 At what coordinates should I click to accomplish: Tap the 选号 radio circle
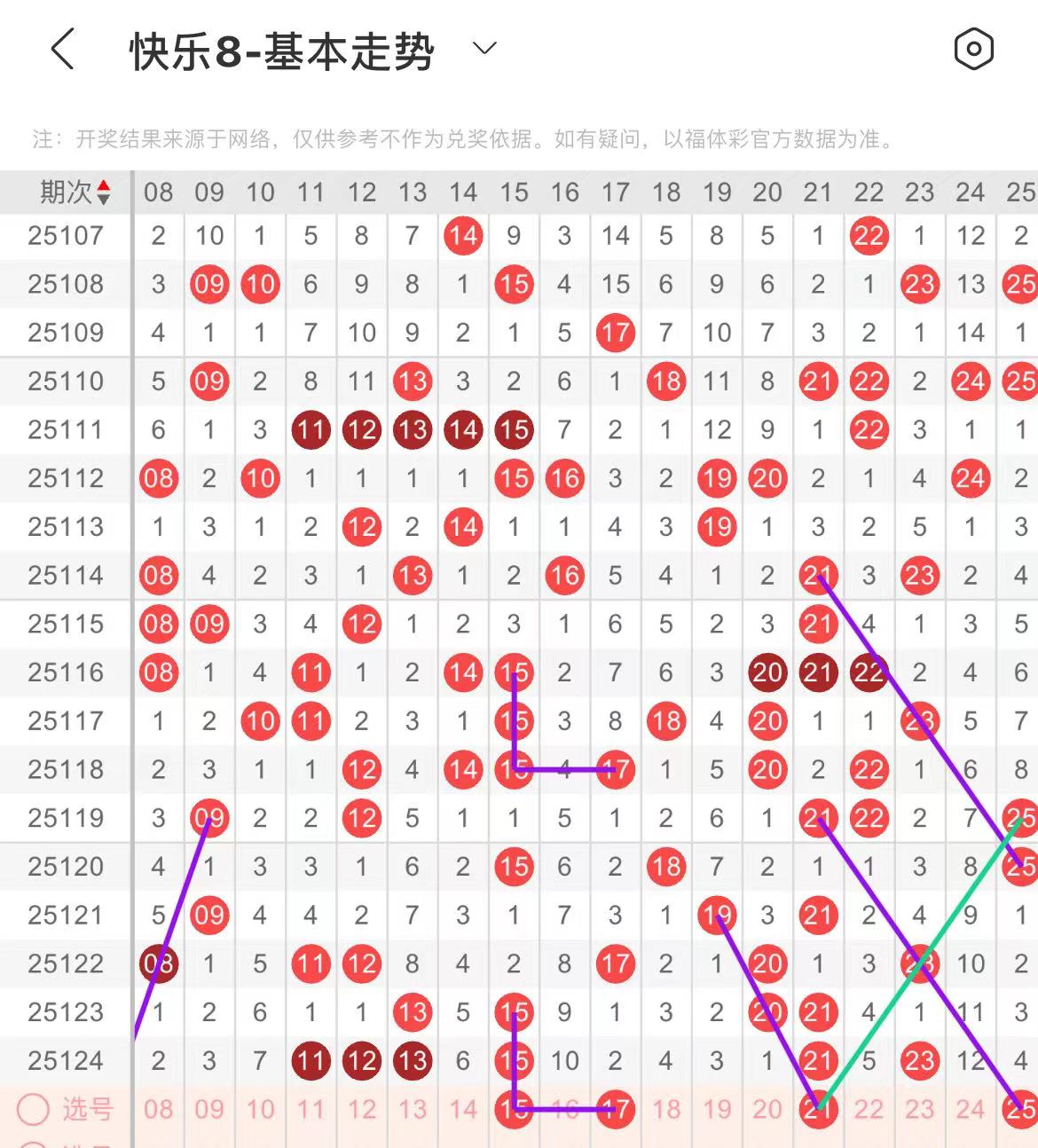click(34, 1109)
